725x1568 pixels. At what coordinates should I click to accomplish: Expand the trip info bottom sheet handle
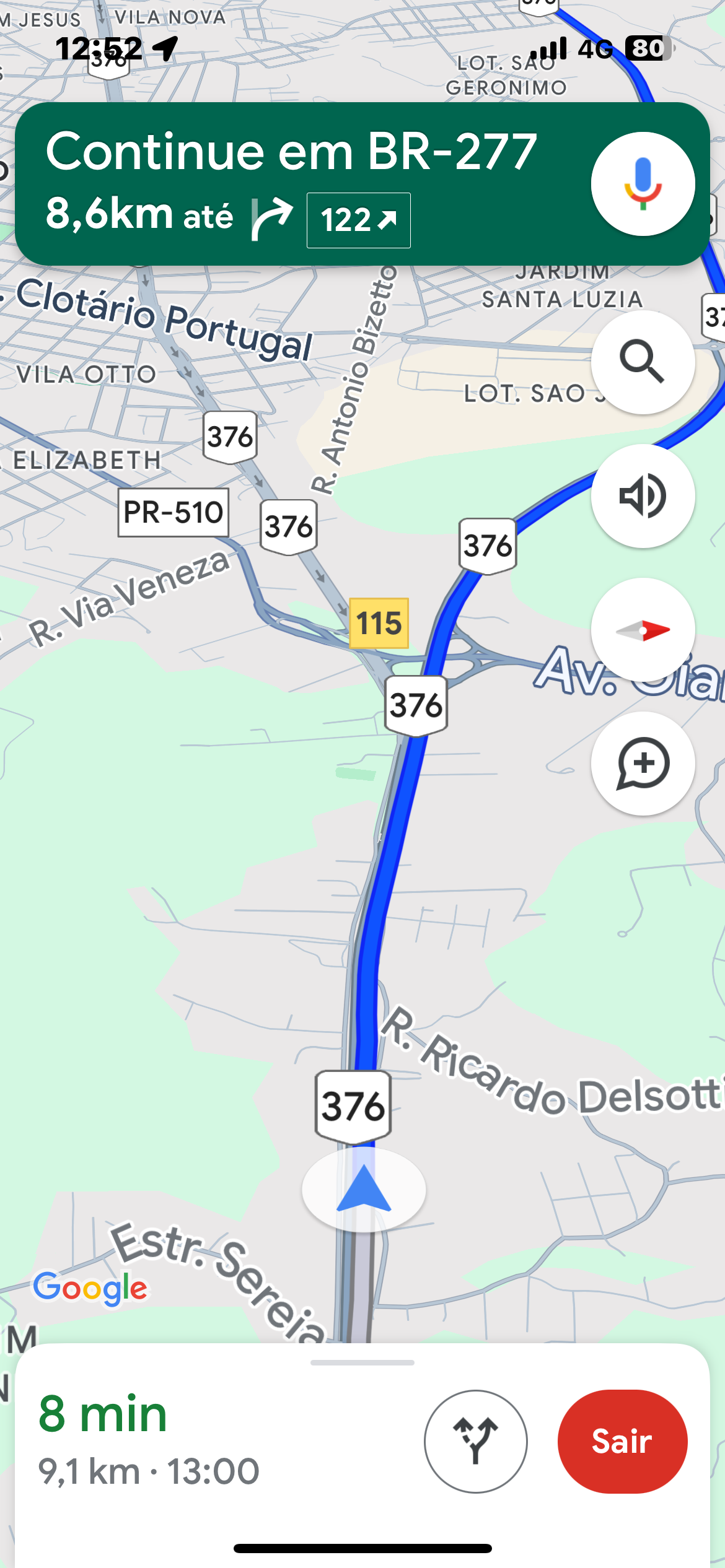(362, 1362)
